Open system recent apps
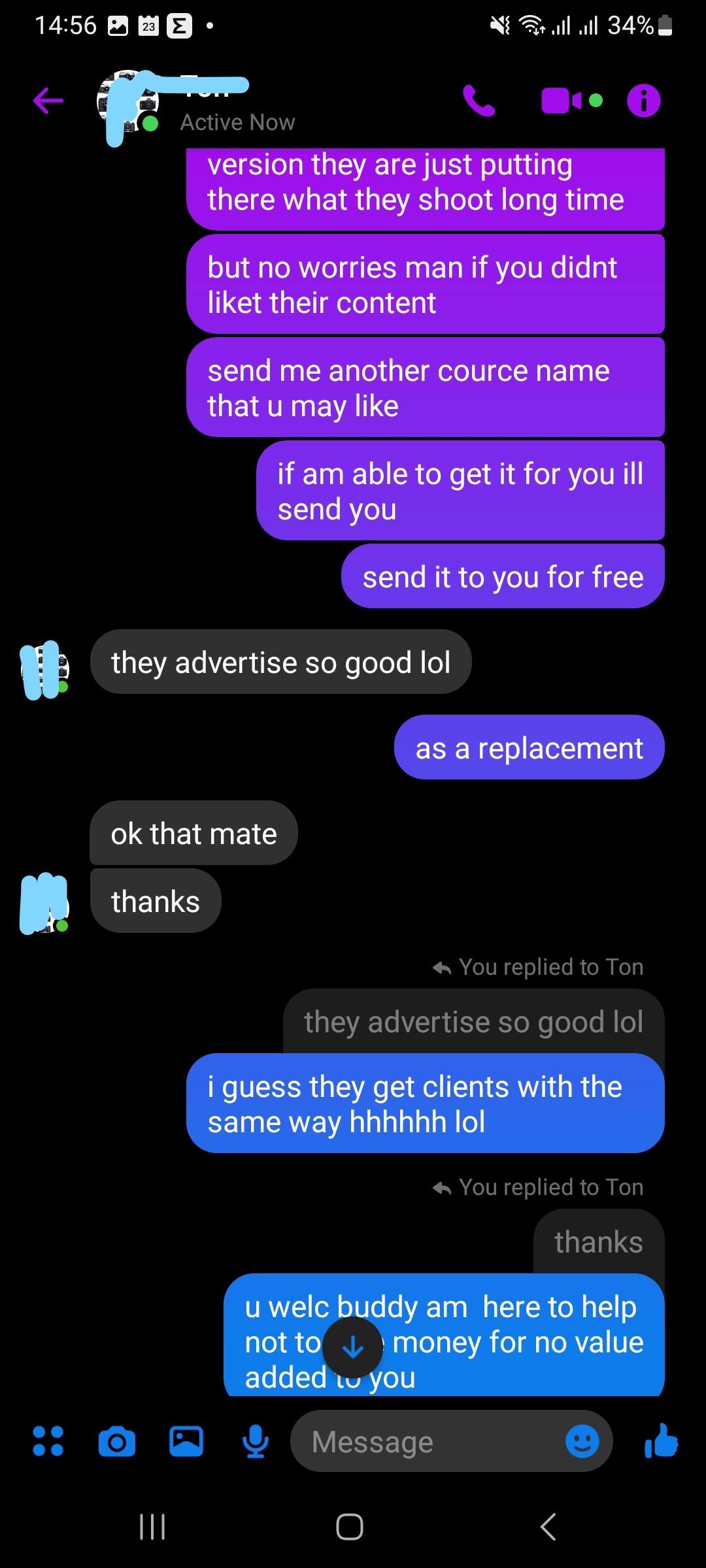 coord(152,1527)
